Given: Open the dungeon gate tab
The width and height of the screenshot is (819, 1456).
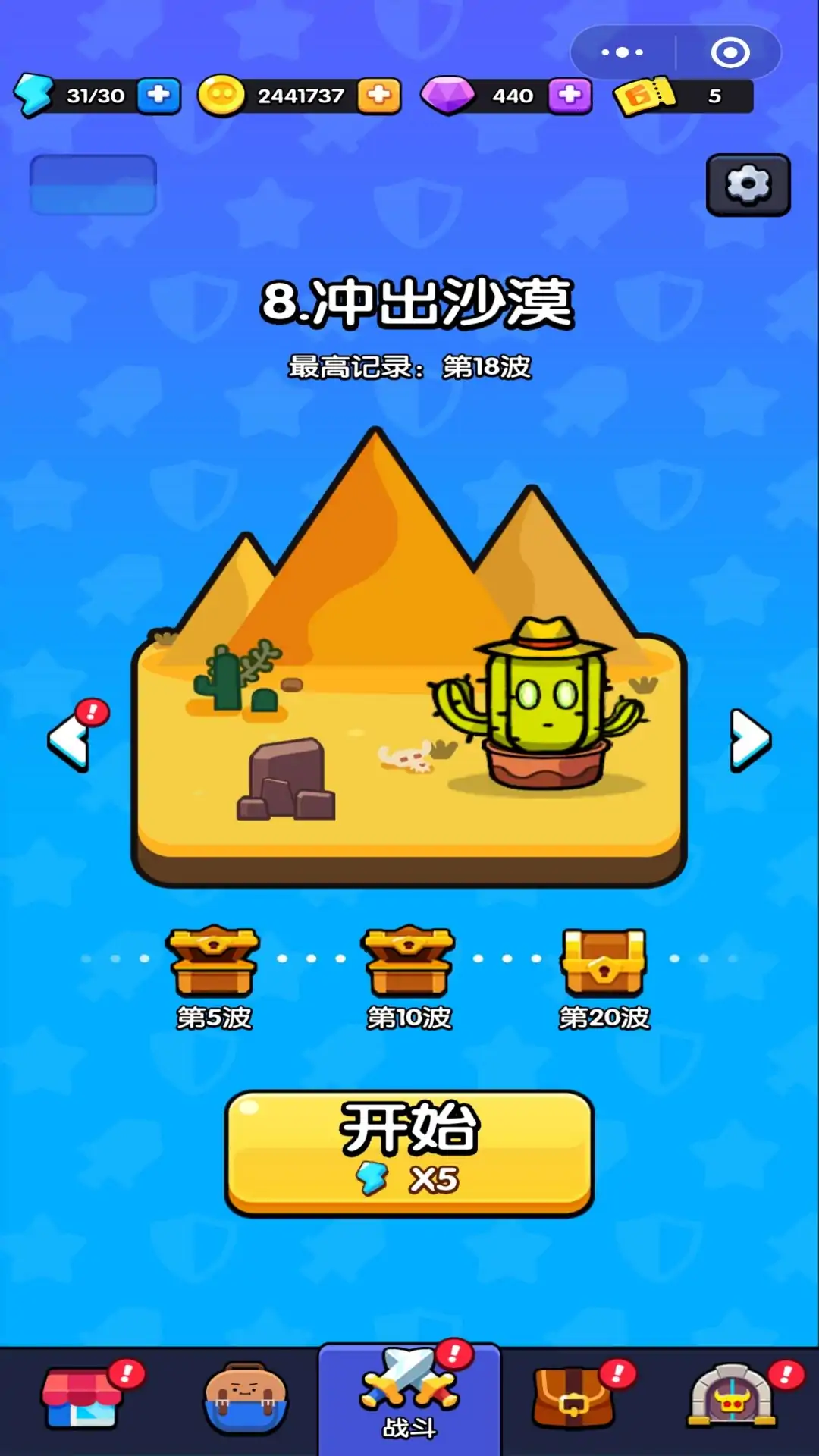Looking at the screenshot, I should point(731,1399).
